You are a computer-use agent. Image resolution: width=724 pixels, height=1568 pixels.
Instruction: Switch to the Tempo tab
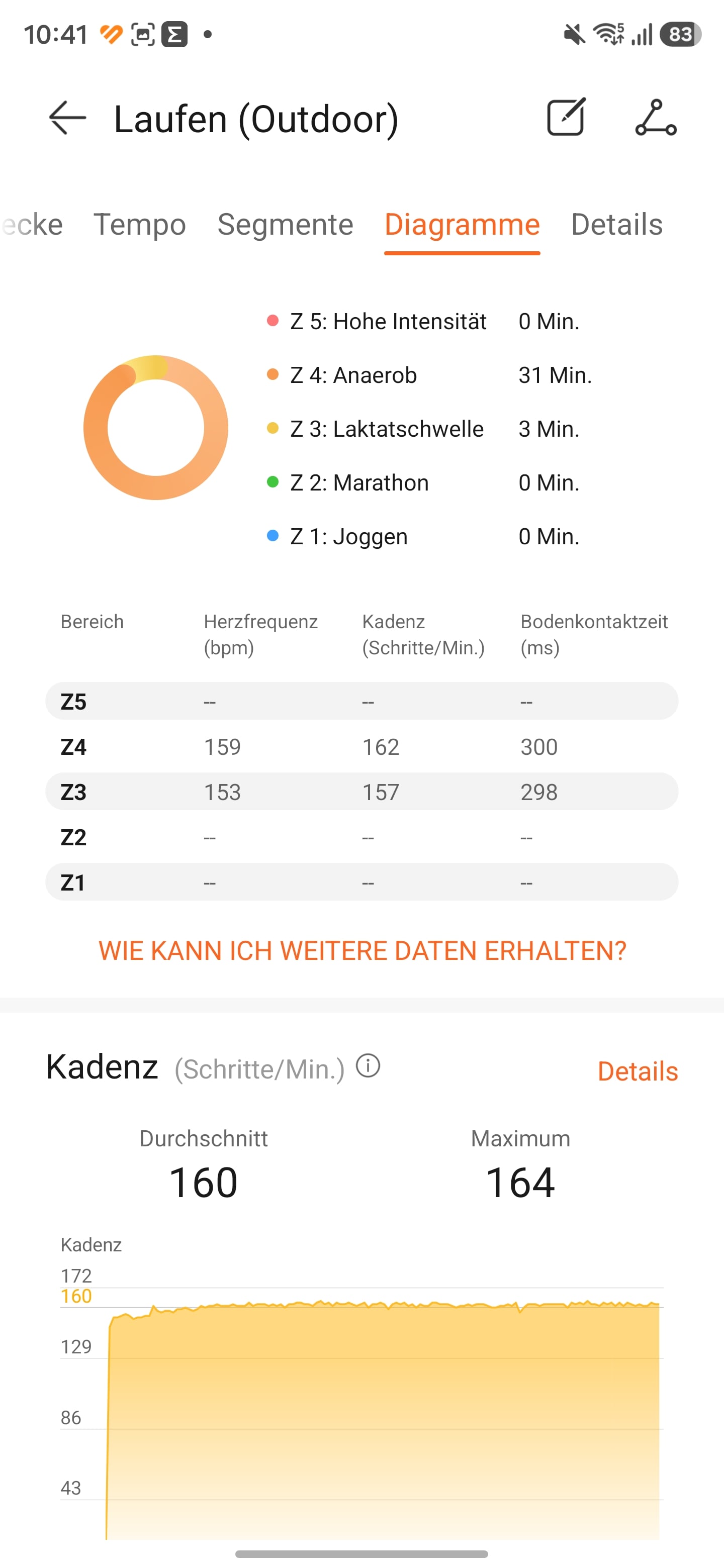(x=139, y=224)
